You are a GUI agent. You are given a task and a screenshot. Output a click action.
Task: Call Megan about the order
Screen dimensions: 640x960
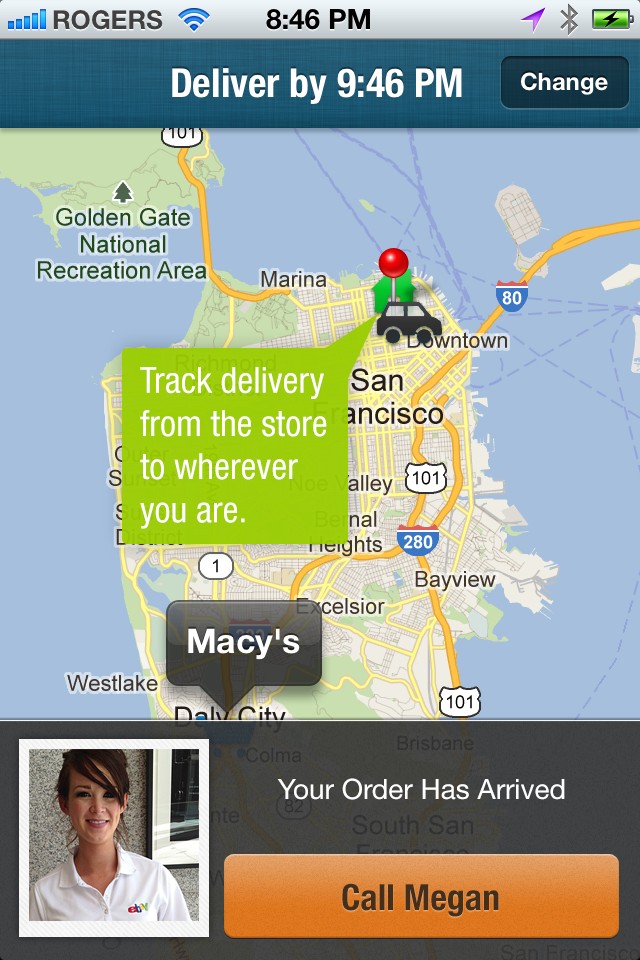tap(421, 896)
